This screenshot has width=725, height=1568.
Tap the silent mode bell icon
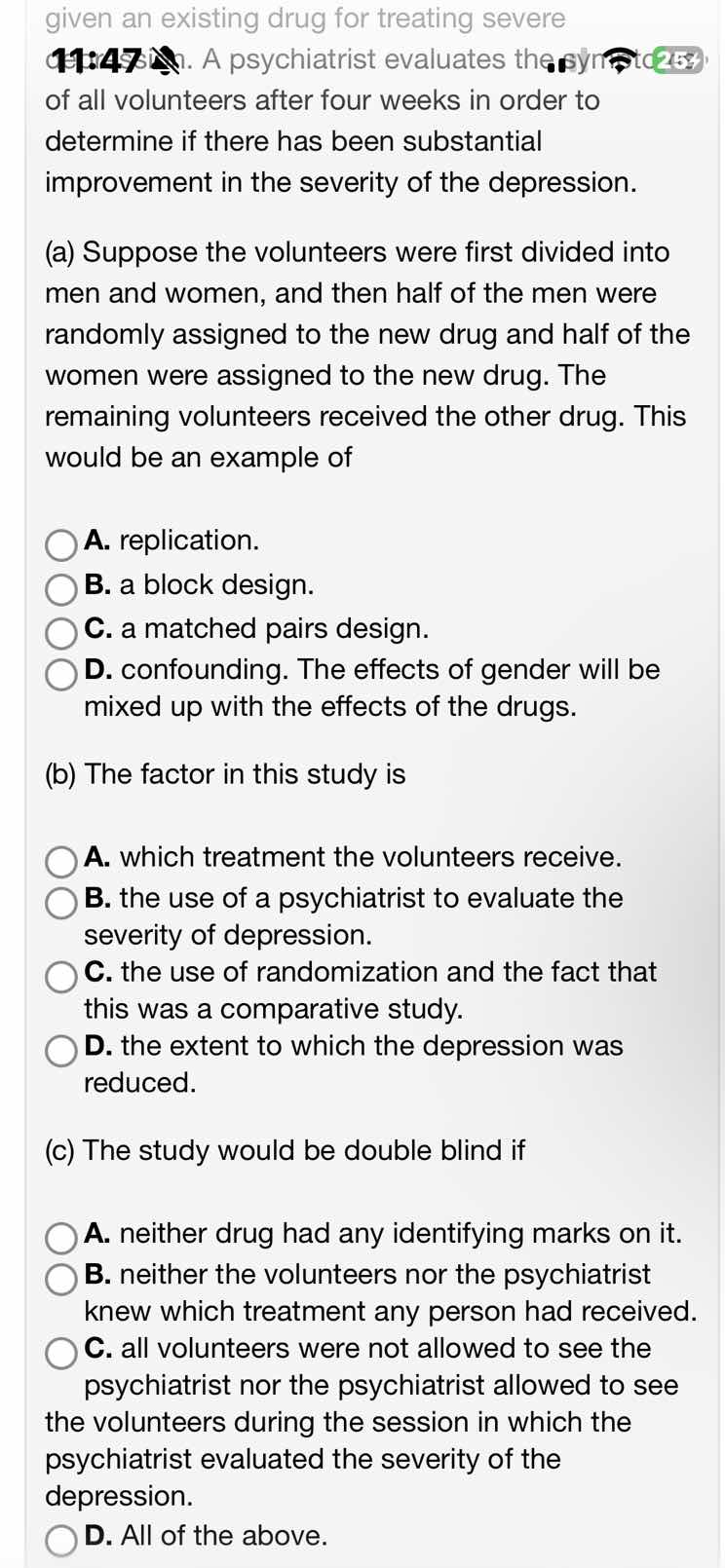[x=162, y=58]
